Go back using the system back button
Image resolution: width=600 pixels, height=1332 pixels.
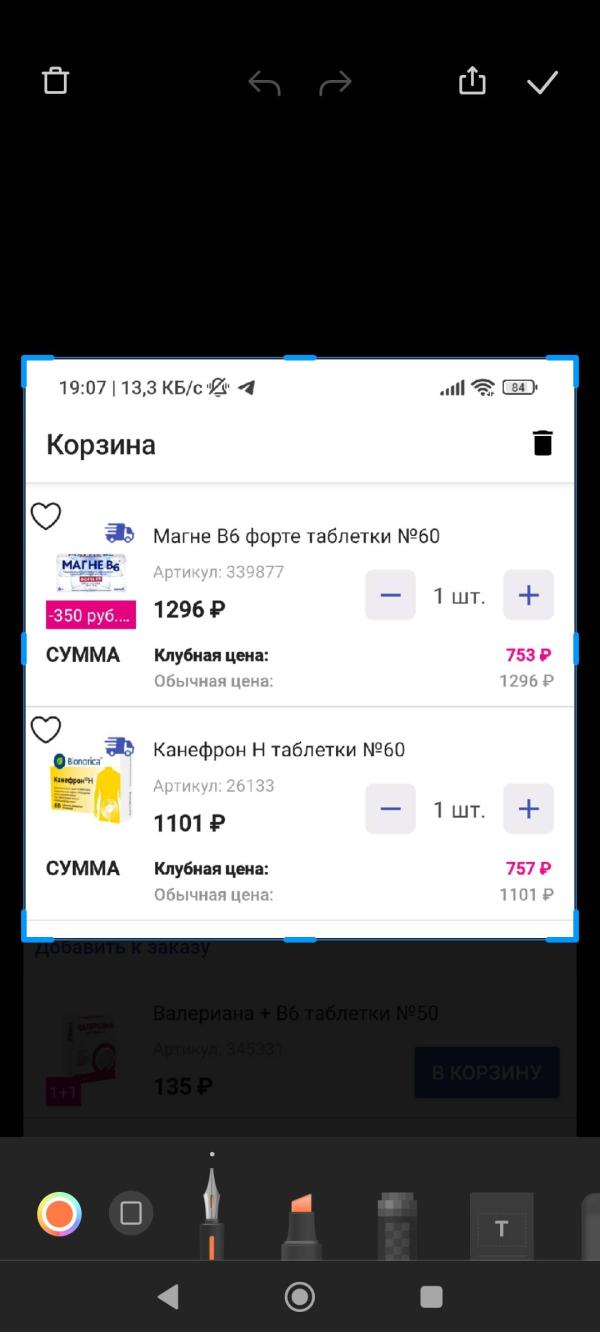[x=168, y=1297]
